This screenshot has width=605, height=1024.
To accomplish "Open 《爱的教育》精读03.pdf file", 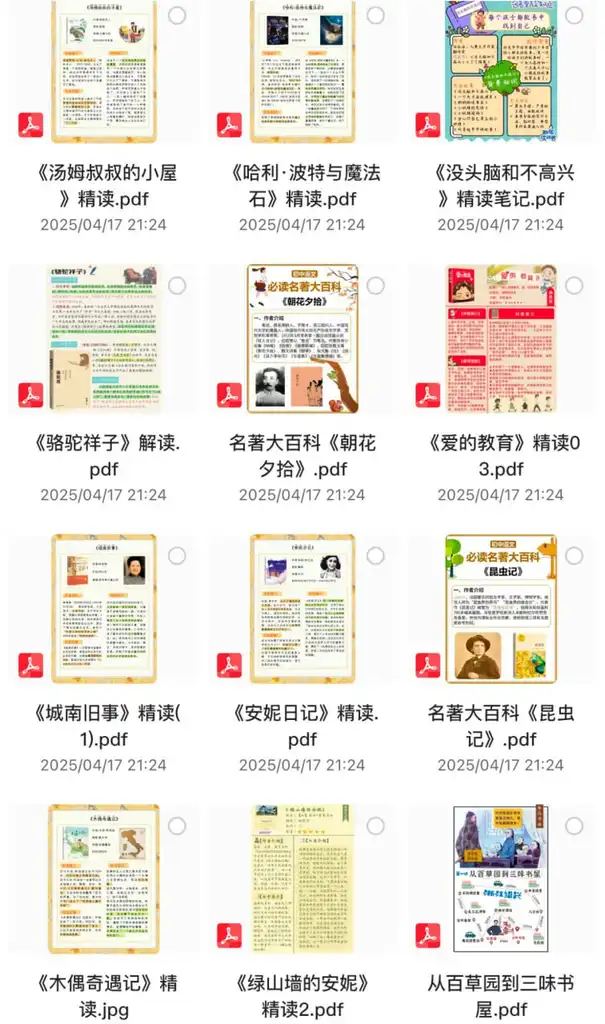I will click(x=500, y=340).
